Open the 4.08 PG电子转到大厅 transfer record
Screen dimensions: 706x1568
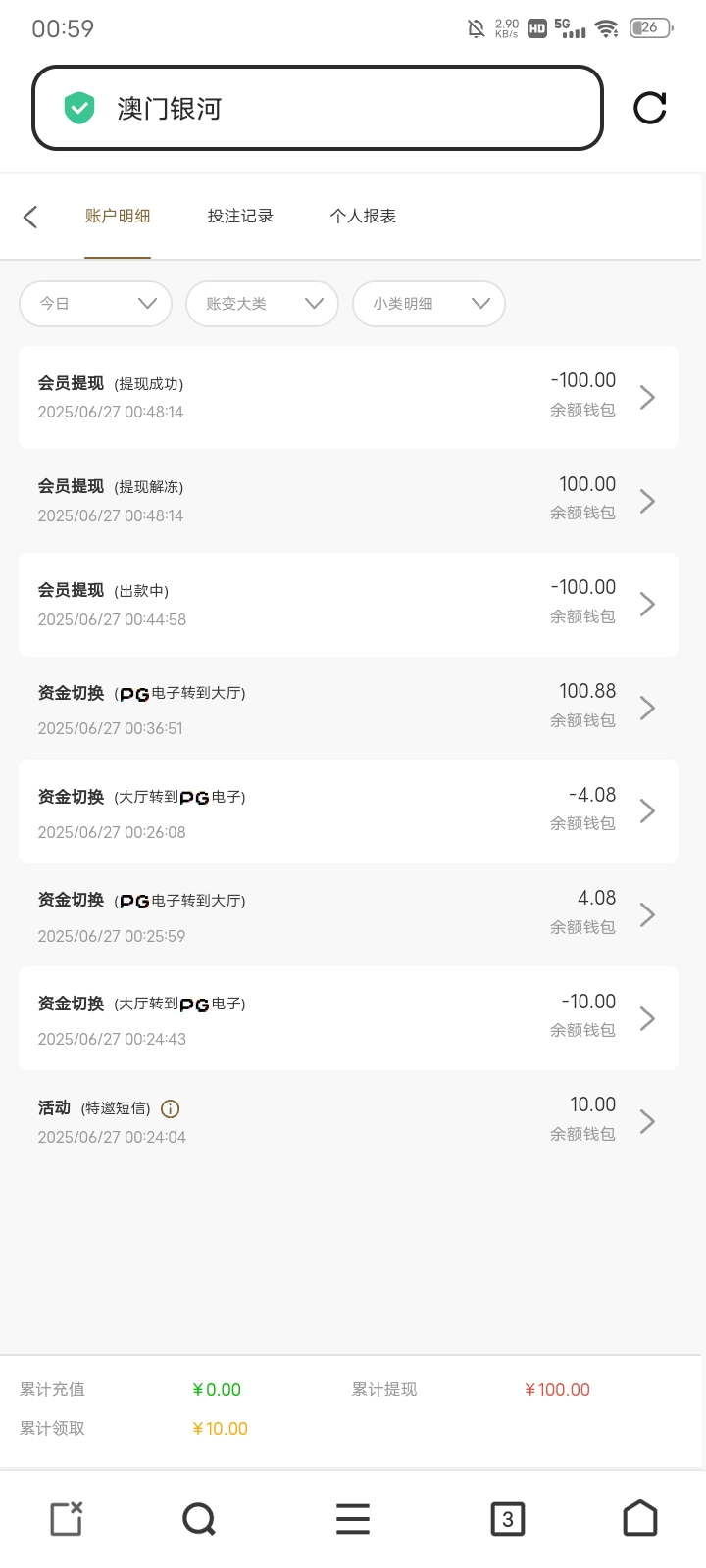(x=348, y=915)
